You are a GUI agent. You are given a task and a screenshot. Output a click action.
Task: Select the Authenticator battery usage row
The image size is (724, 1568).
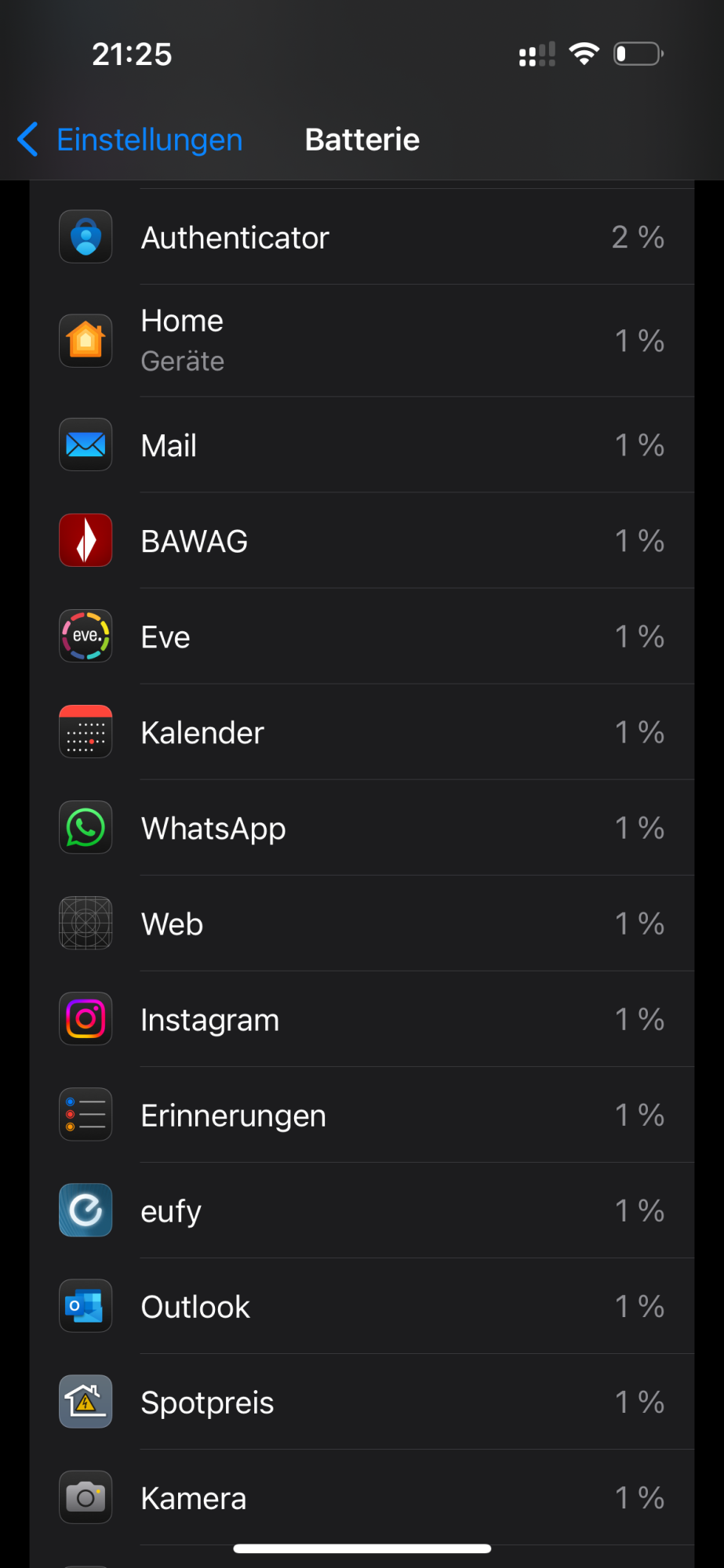pos(362,237)
